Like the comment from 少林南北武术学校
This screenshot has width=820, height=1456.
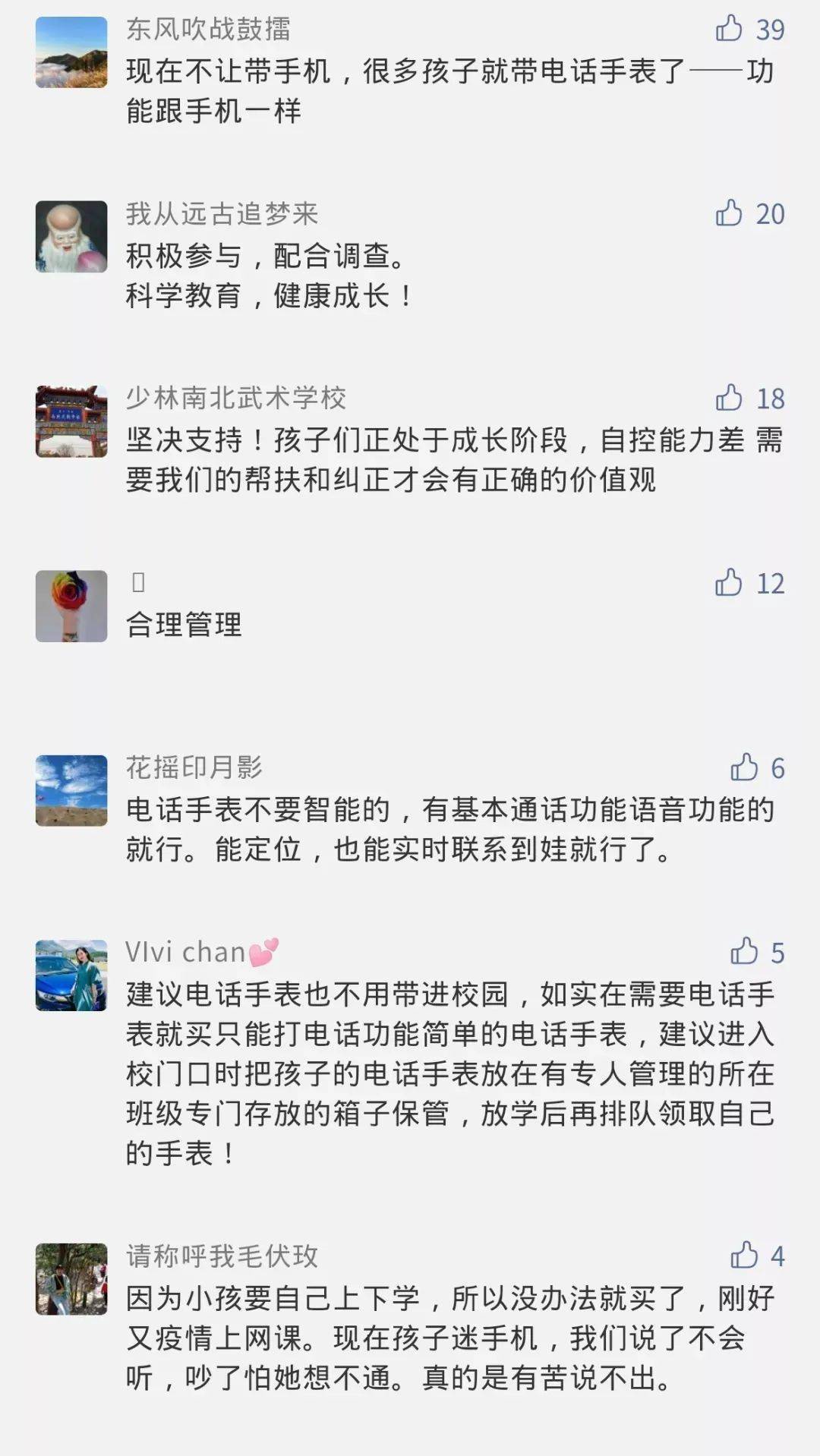(x=729, y=397)
